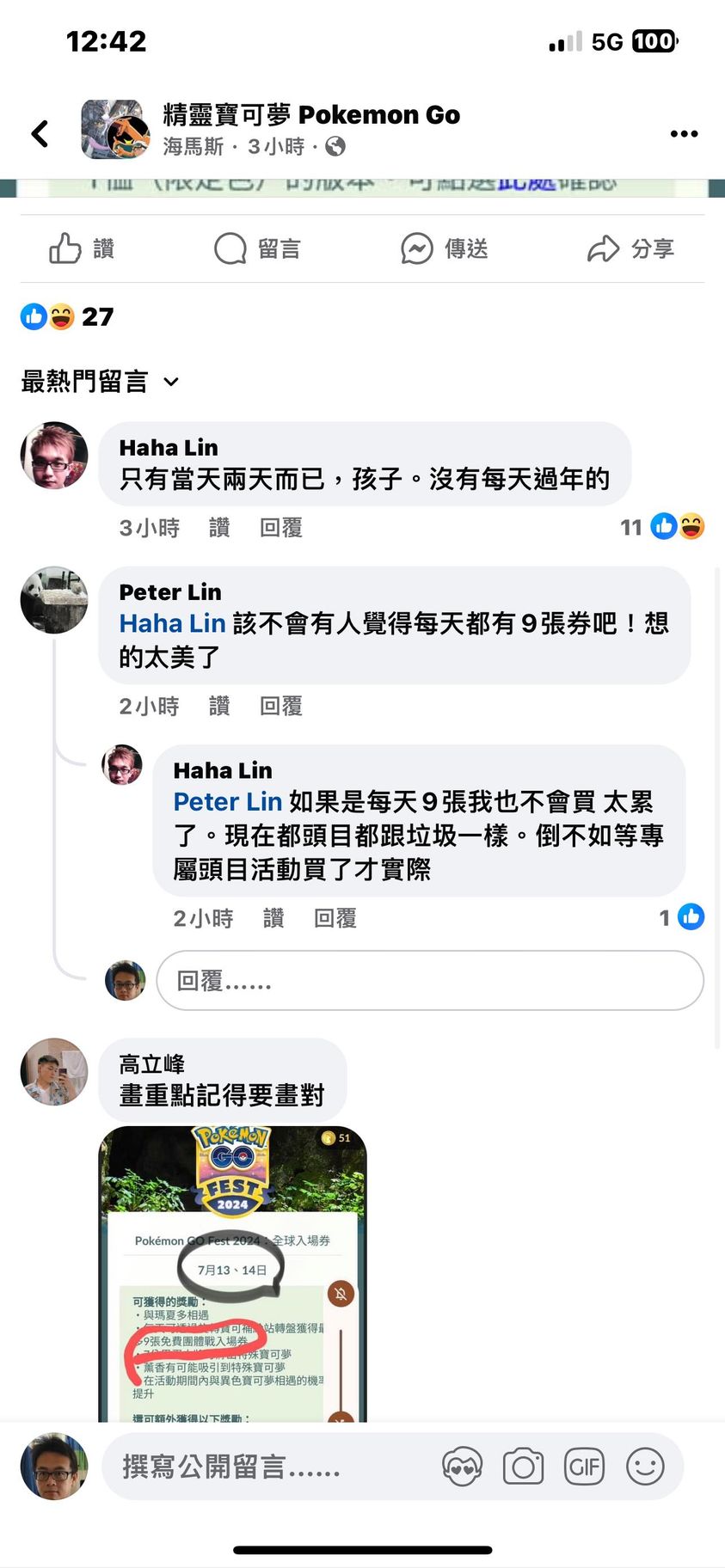Send the post via 傳送
Viewport: 725px width, 1568px height.
(444, 248)
